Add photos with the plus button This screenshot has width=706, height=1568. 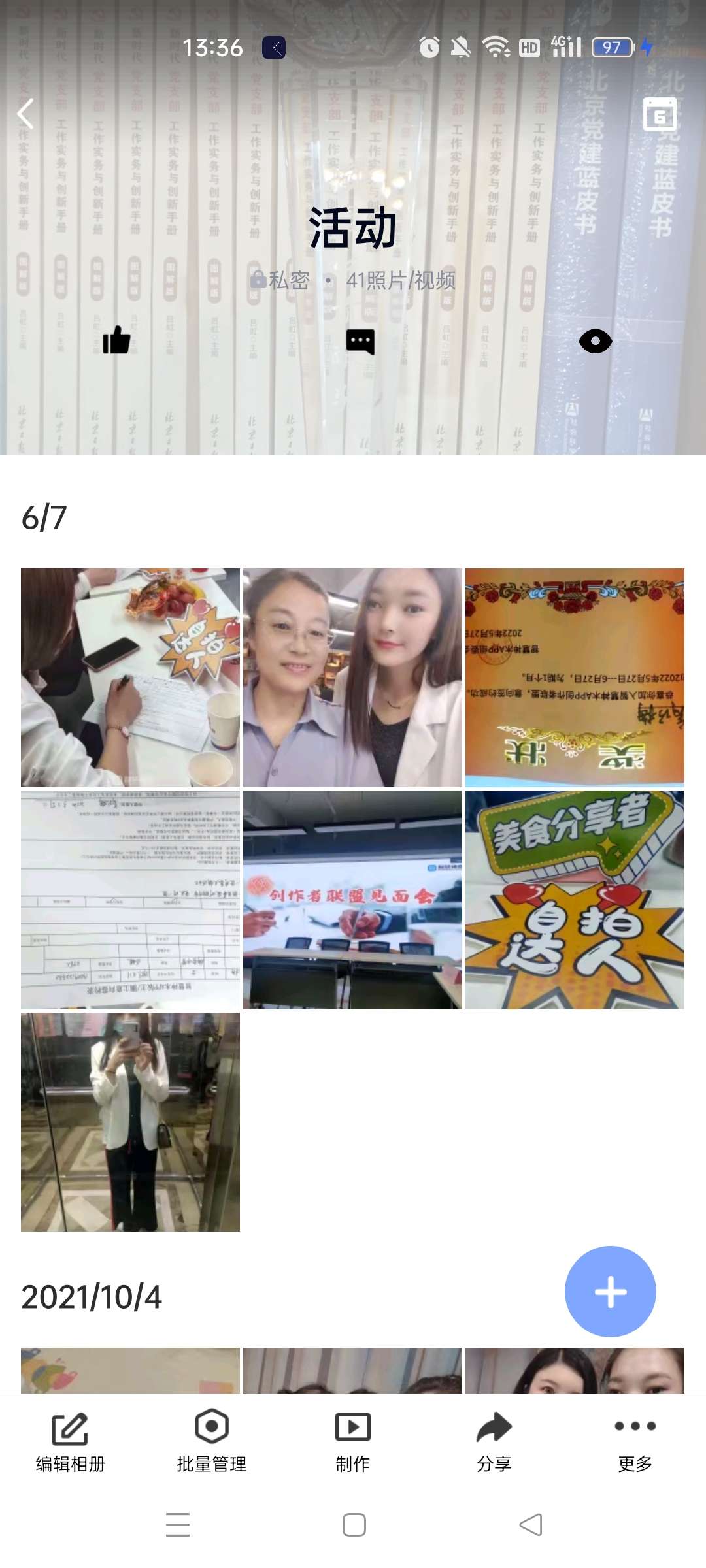coord(610,1292)
